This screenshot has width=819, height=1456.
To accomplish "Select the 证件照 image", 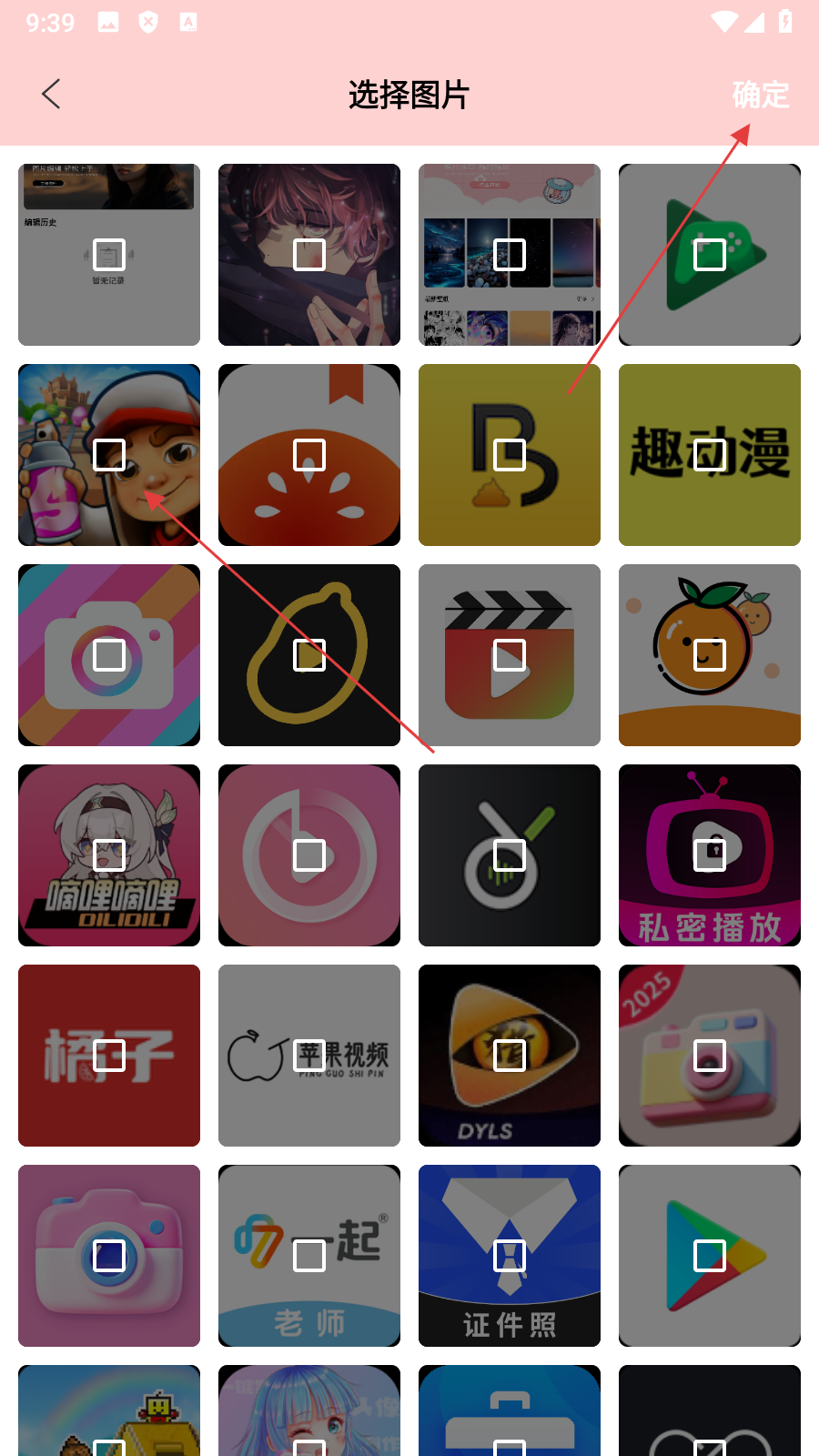I will 510,1256.
